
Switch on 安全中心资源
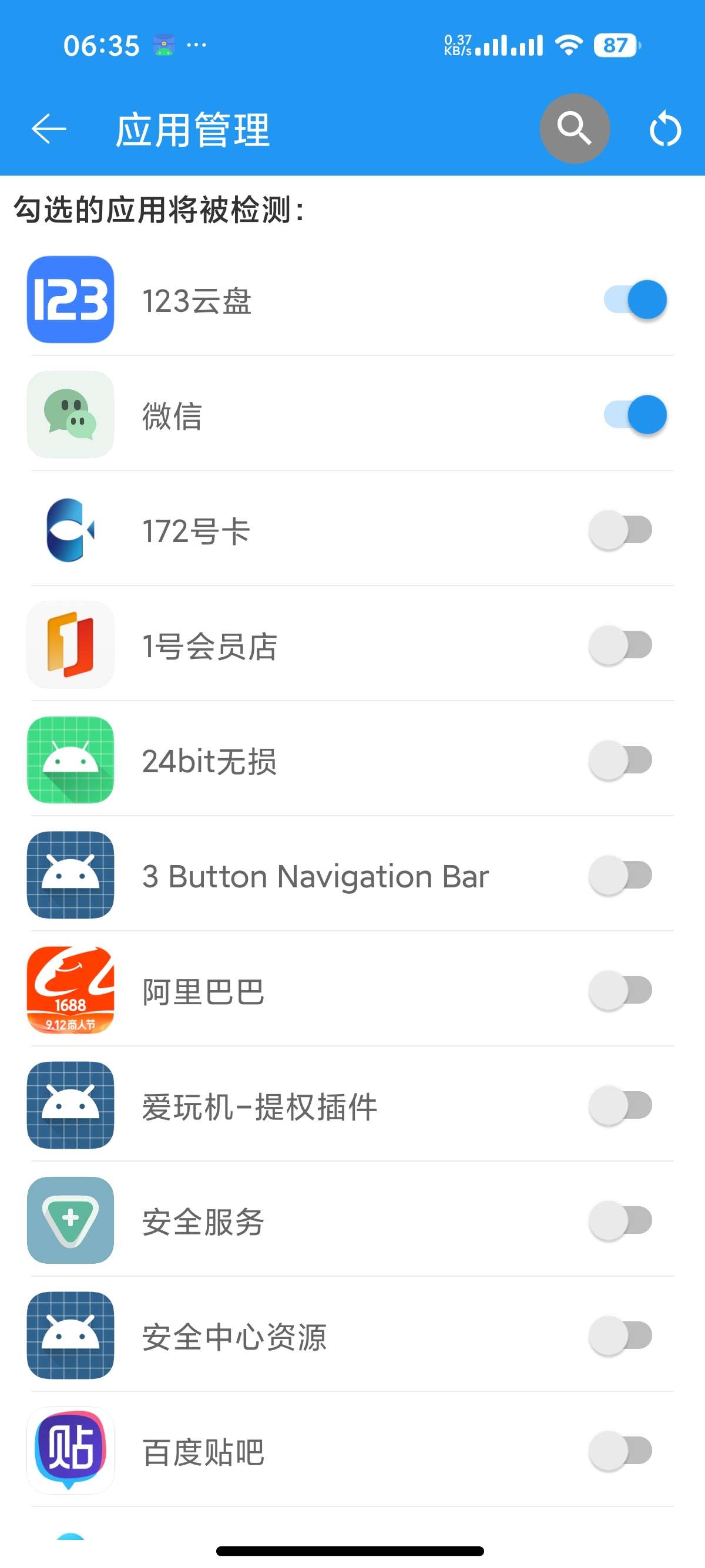(620, 1335)
